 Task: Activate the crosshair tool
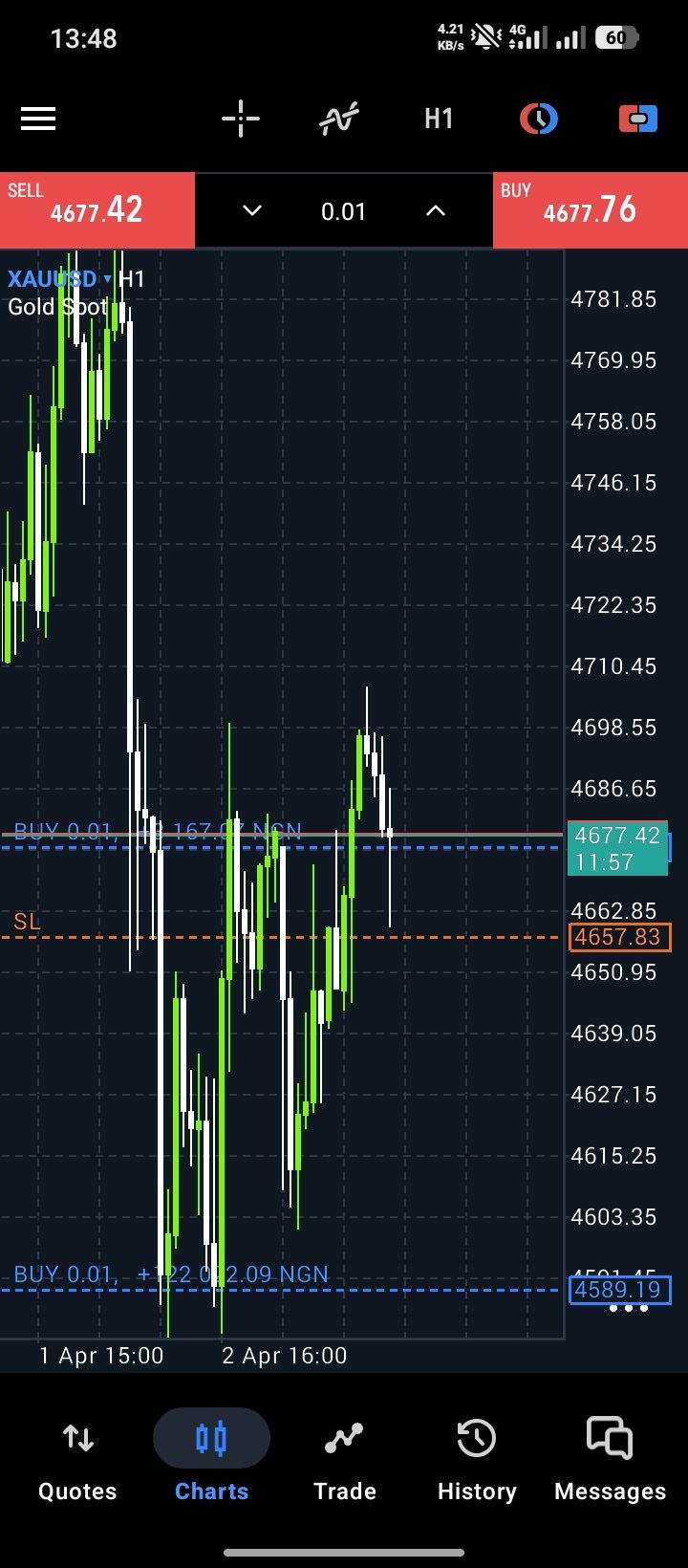pos(241,119)
